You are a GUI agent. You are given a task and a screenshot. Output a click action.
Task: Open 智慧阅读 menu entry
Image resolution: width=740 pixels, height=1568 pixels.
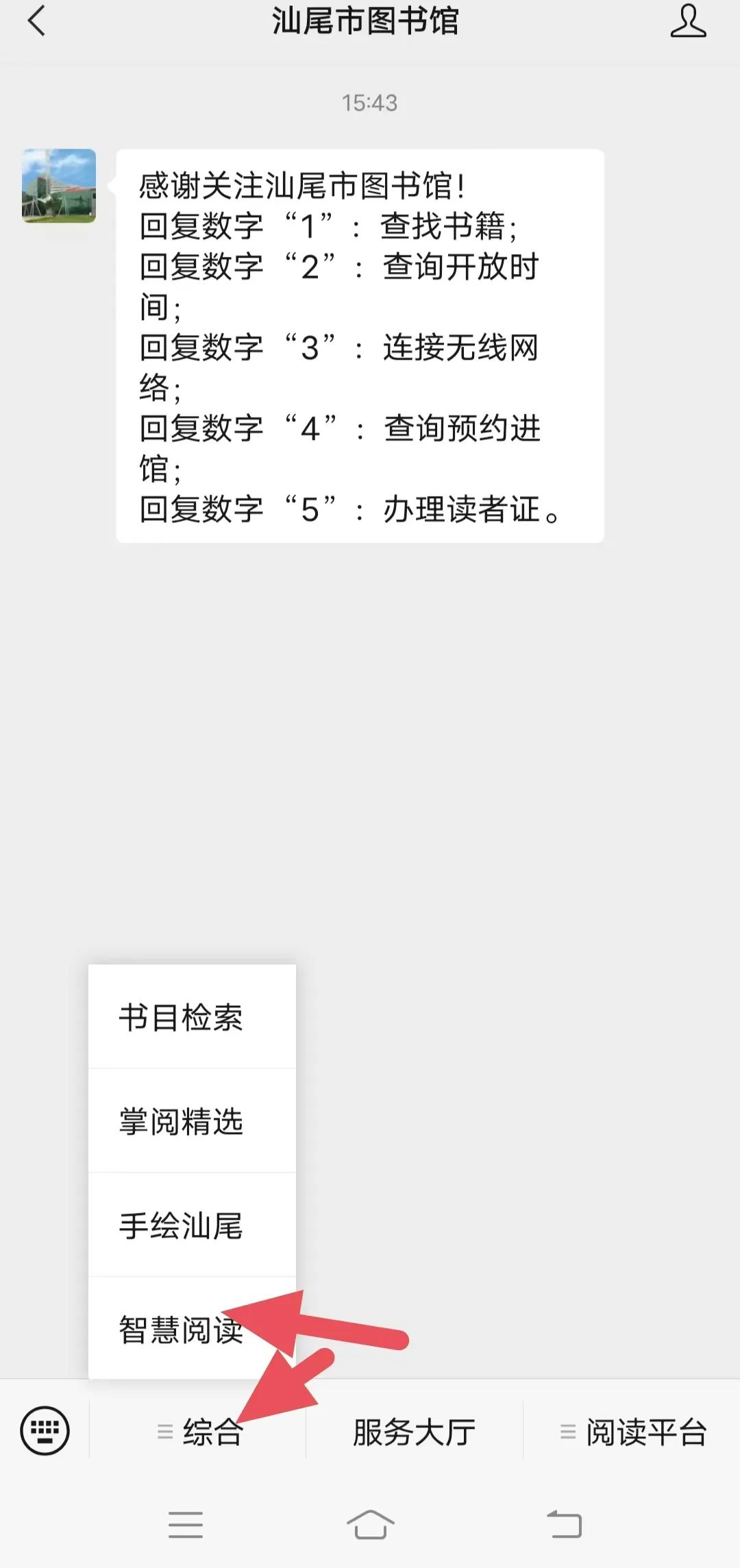pos(193,1328)
